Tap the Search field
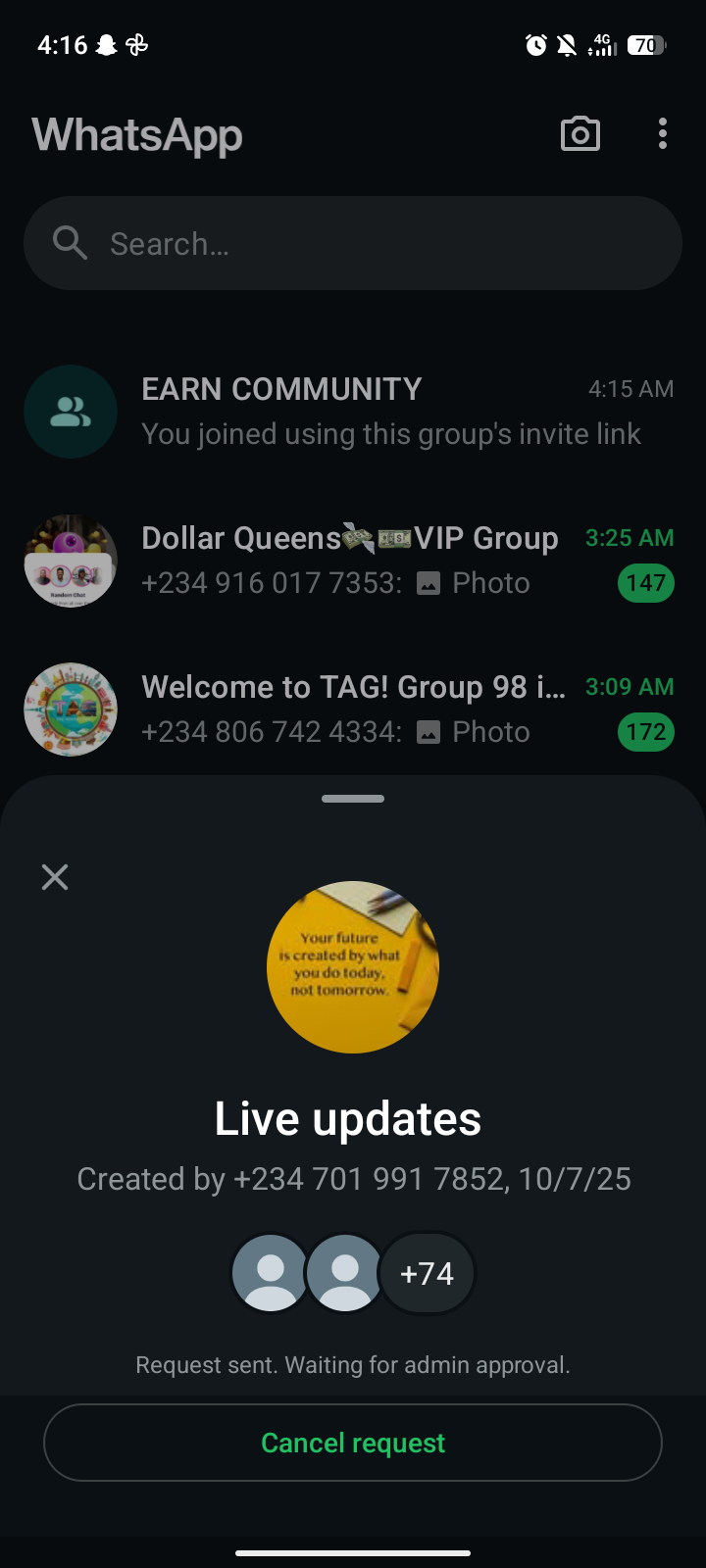This screenshot has width=706, height=1568. click(353, 243)
